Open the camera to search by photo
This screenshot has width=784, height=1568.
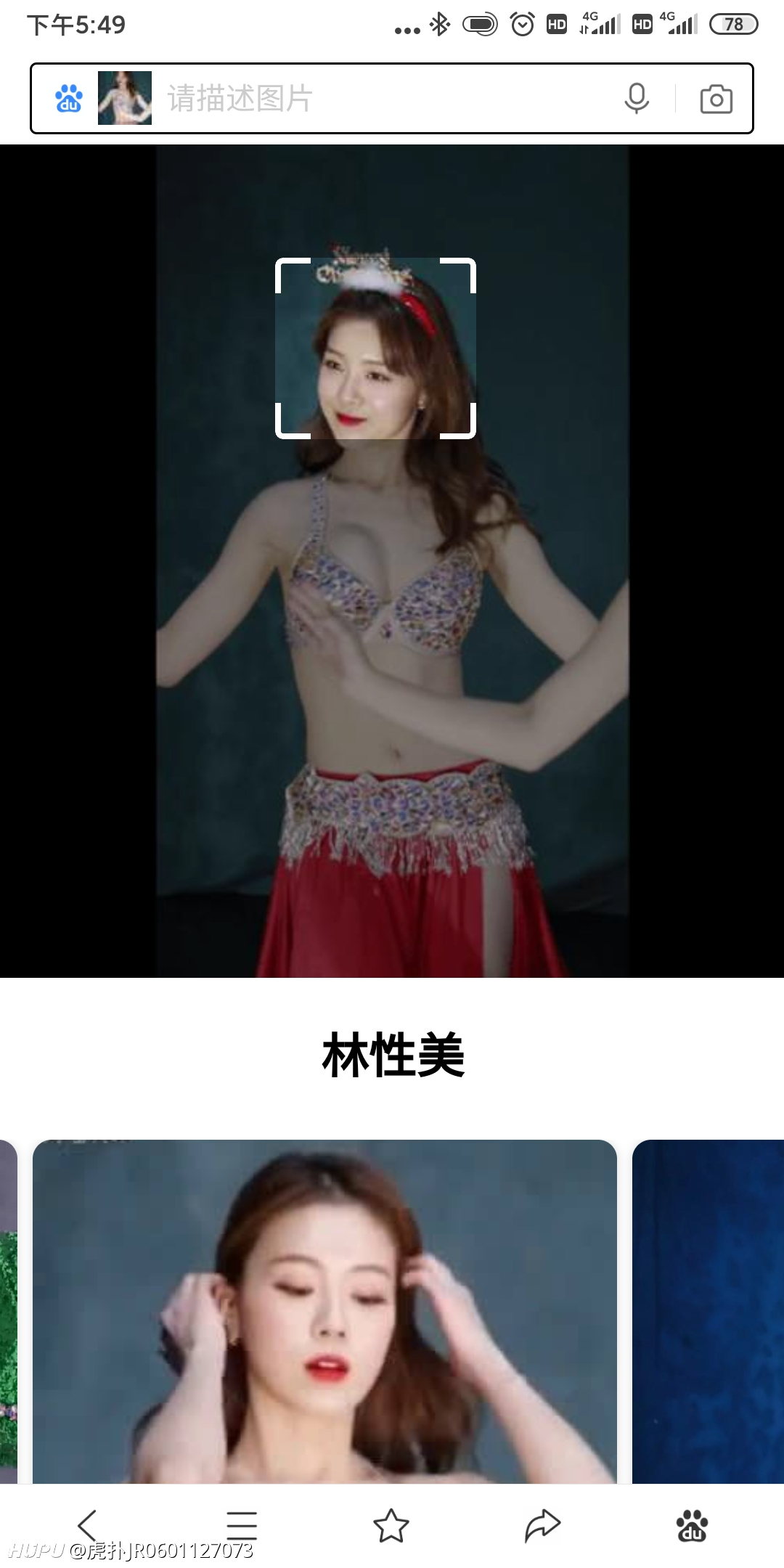(x=716, y=99)
